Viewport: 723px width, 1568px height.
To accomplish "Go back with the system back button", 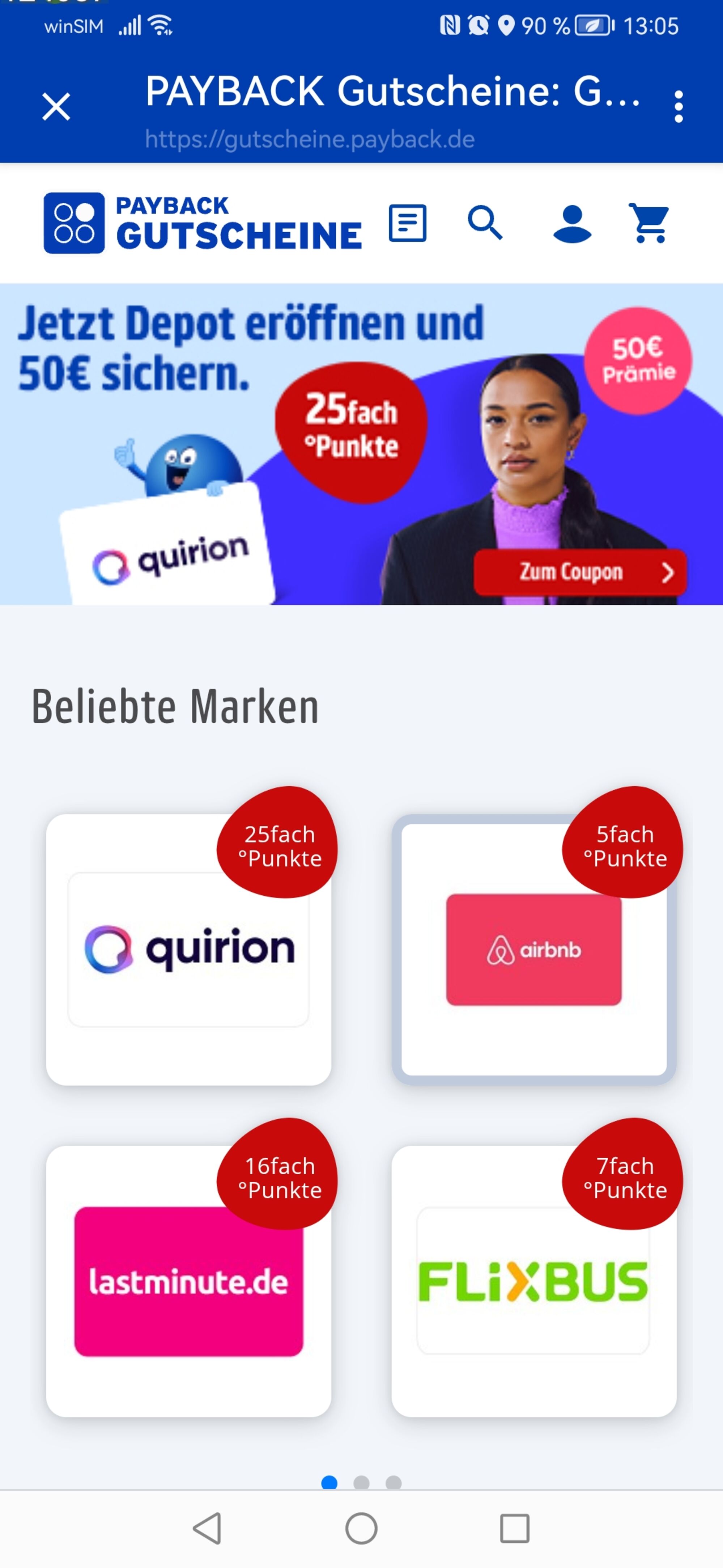I will [x=207, y=1529].
